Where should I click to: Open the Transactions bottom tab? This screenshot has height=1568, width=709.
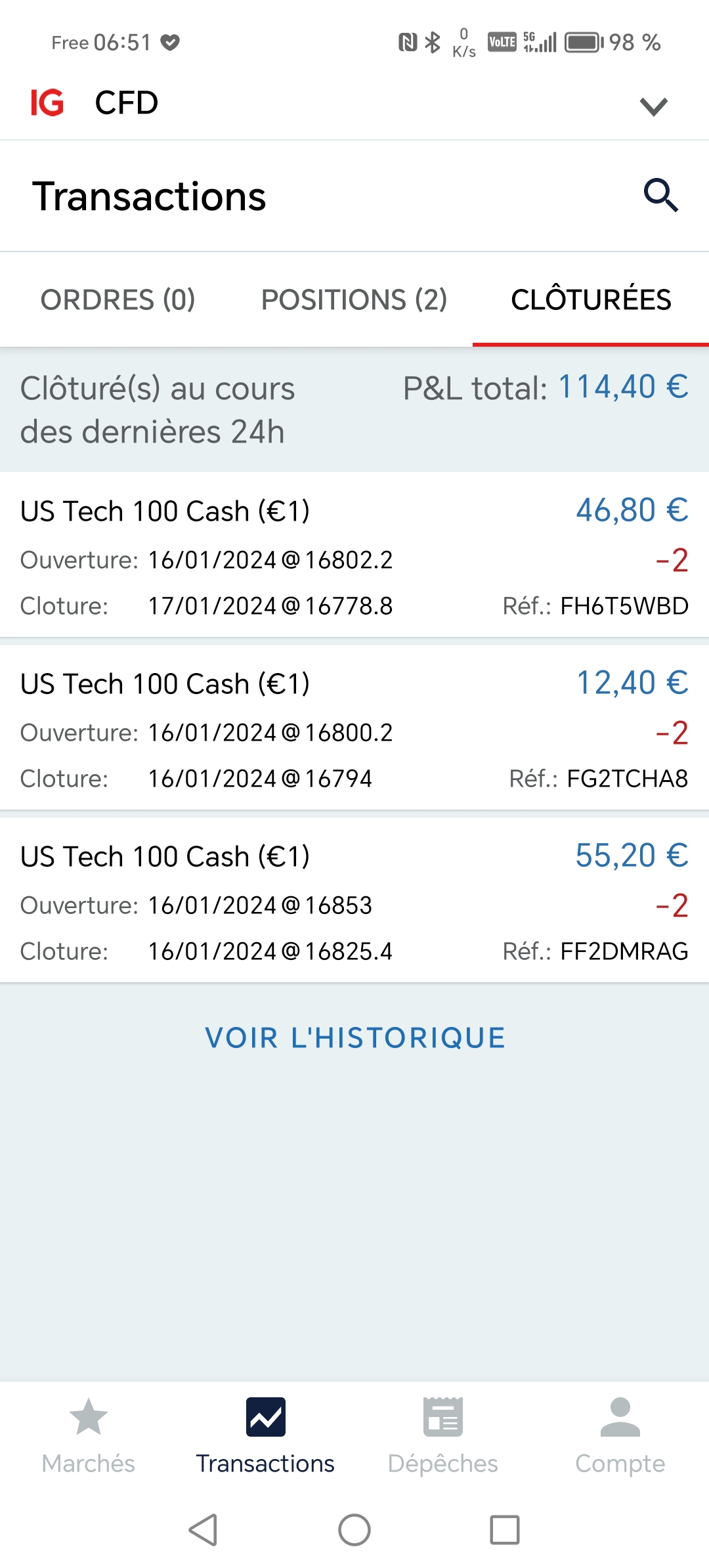coord(266,1435)
